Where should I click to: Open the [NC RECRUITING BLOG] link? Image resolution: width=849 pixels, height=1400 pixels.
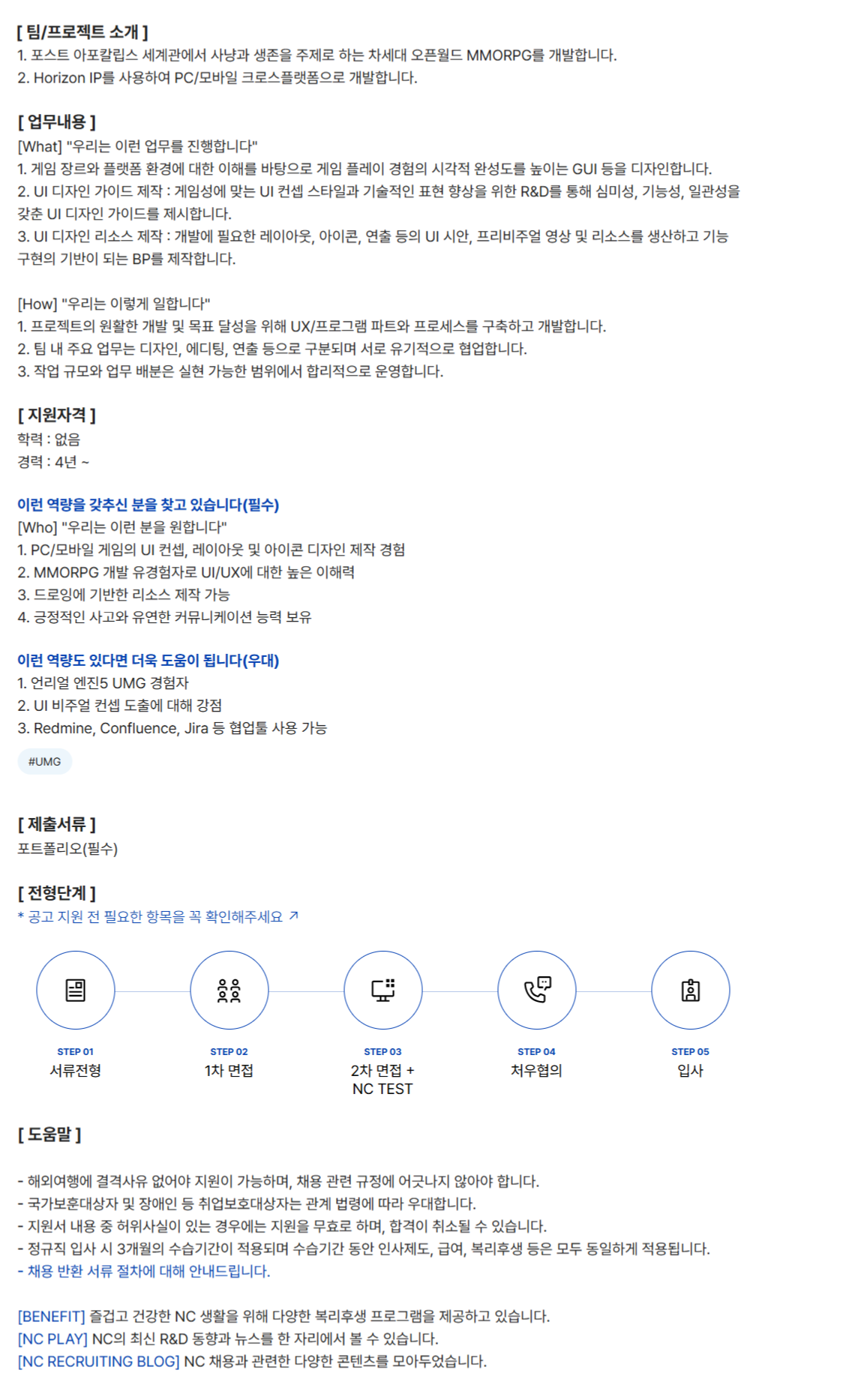point(99,1361)
